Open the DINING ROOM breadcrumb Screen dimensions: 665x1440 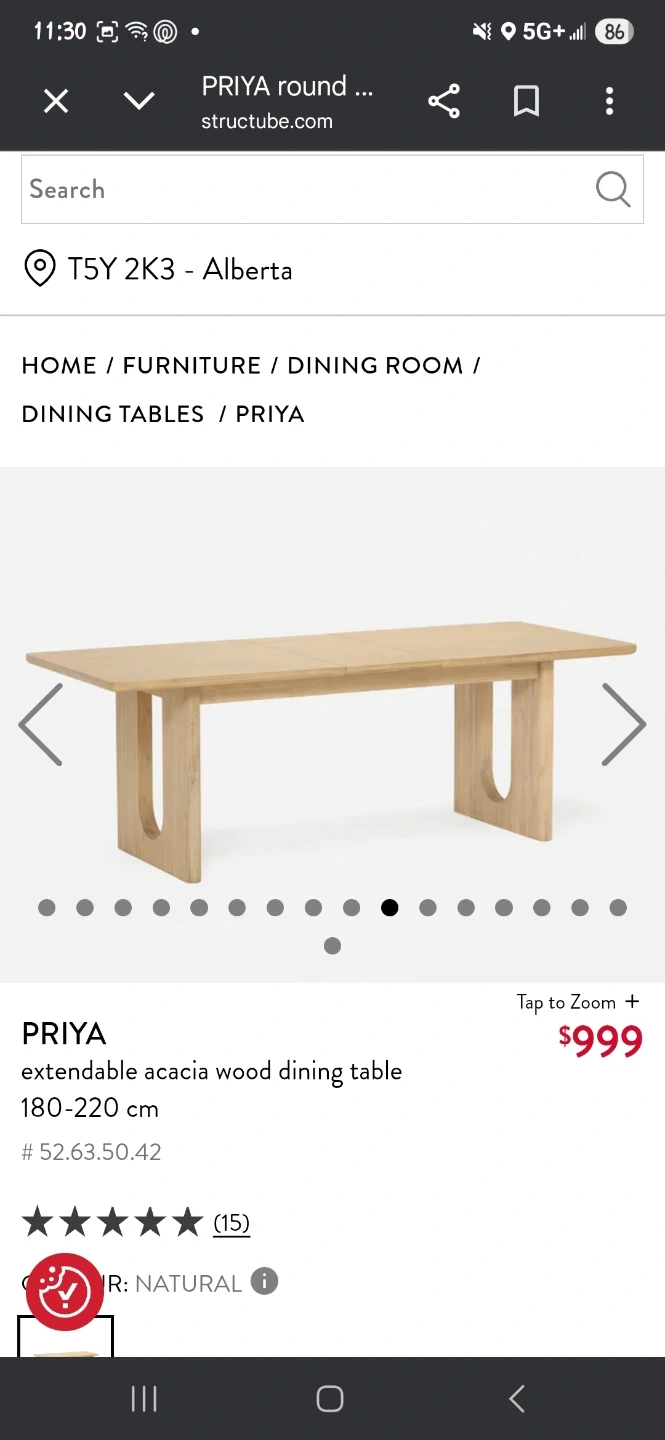375,366
